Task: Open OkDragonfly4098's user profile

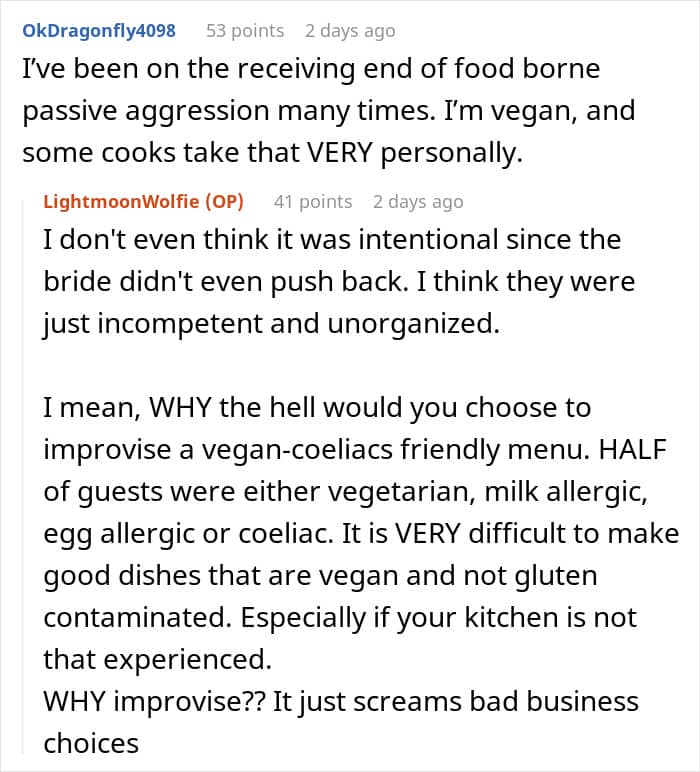Action: (x=99, y=30)
